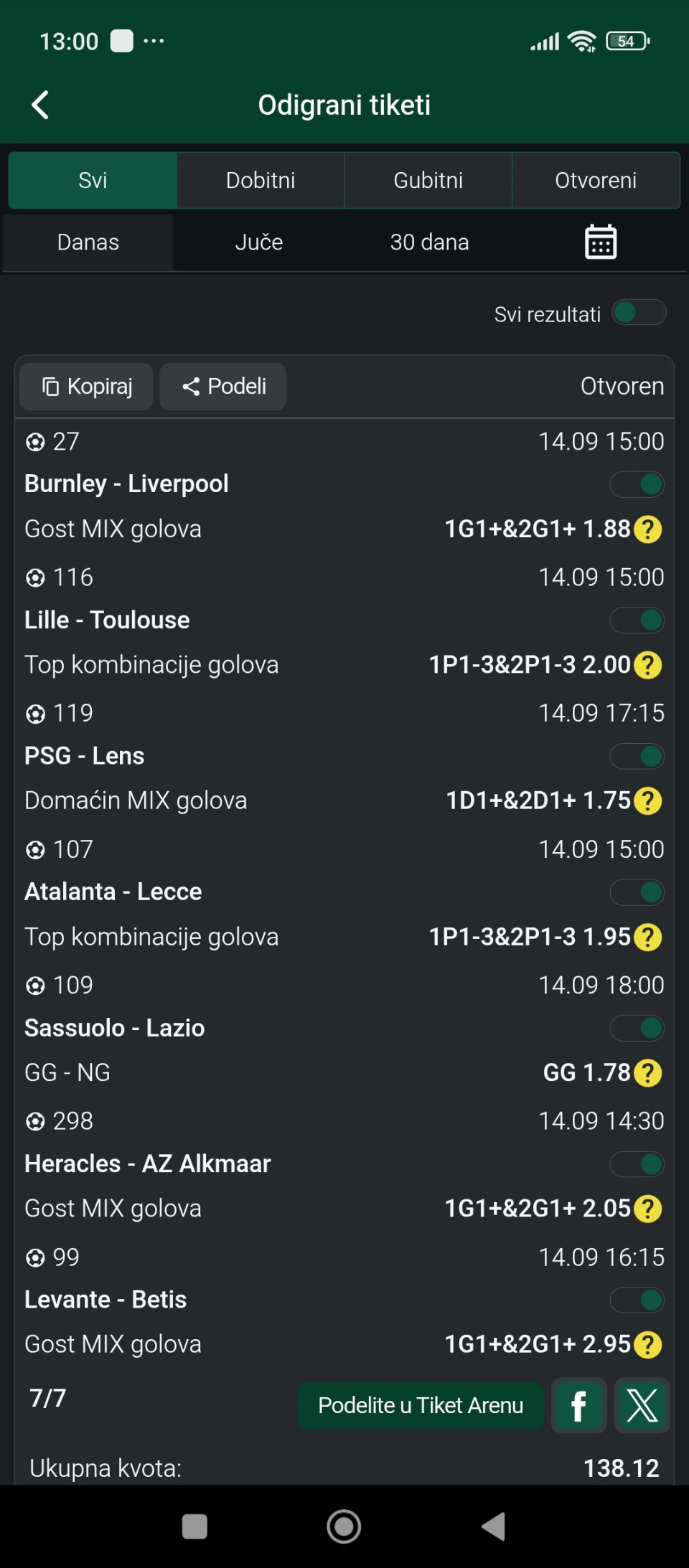Tap Kopiraj to copy ticket
This screenshot has height=1568, width=689.
click(86, 387)
